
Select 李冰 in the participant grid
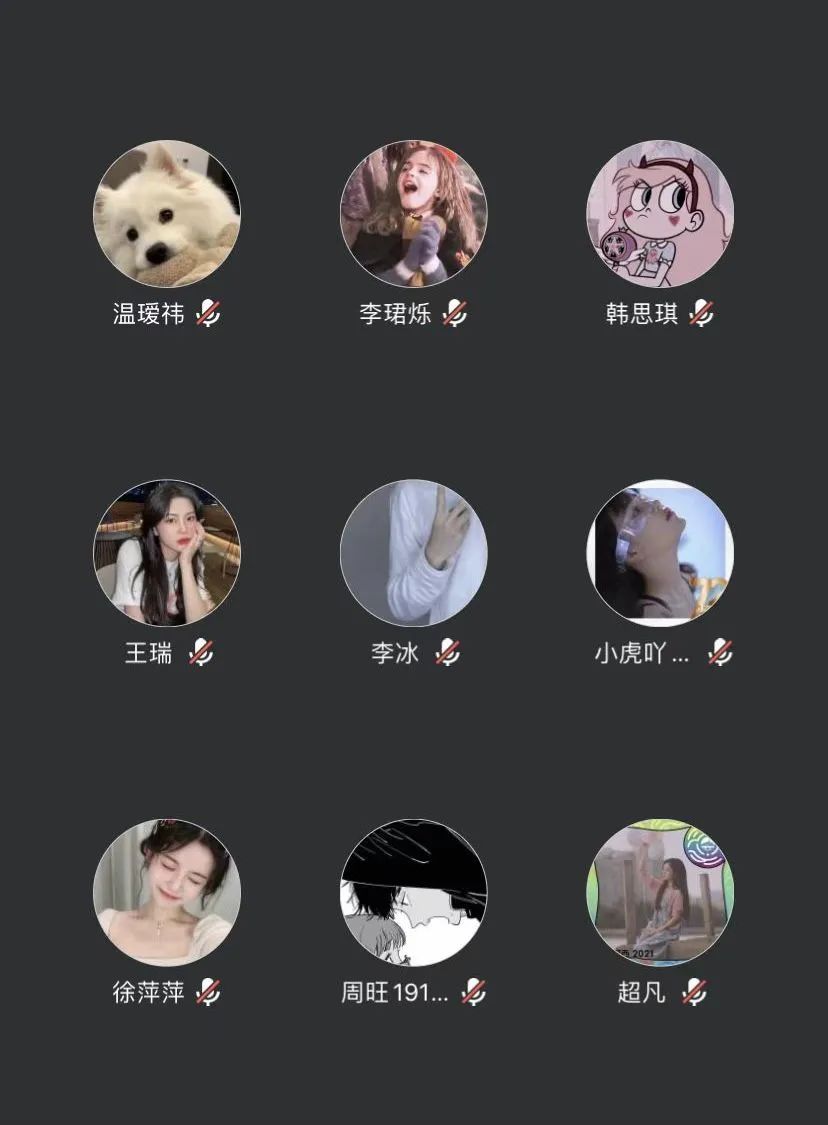pos(414,553)
